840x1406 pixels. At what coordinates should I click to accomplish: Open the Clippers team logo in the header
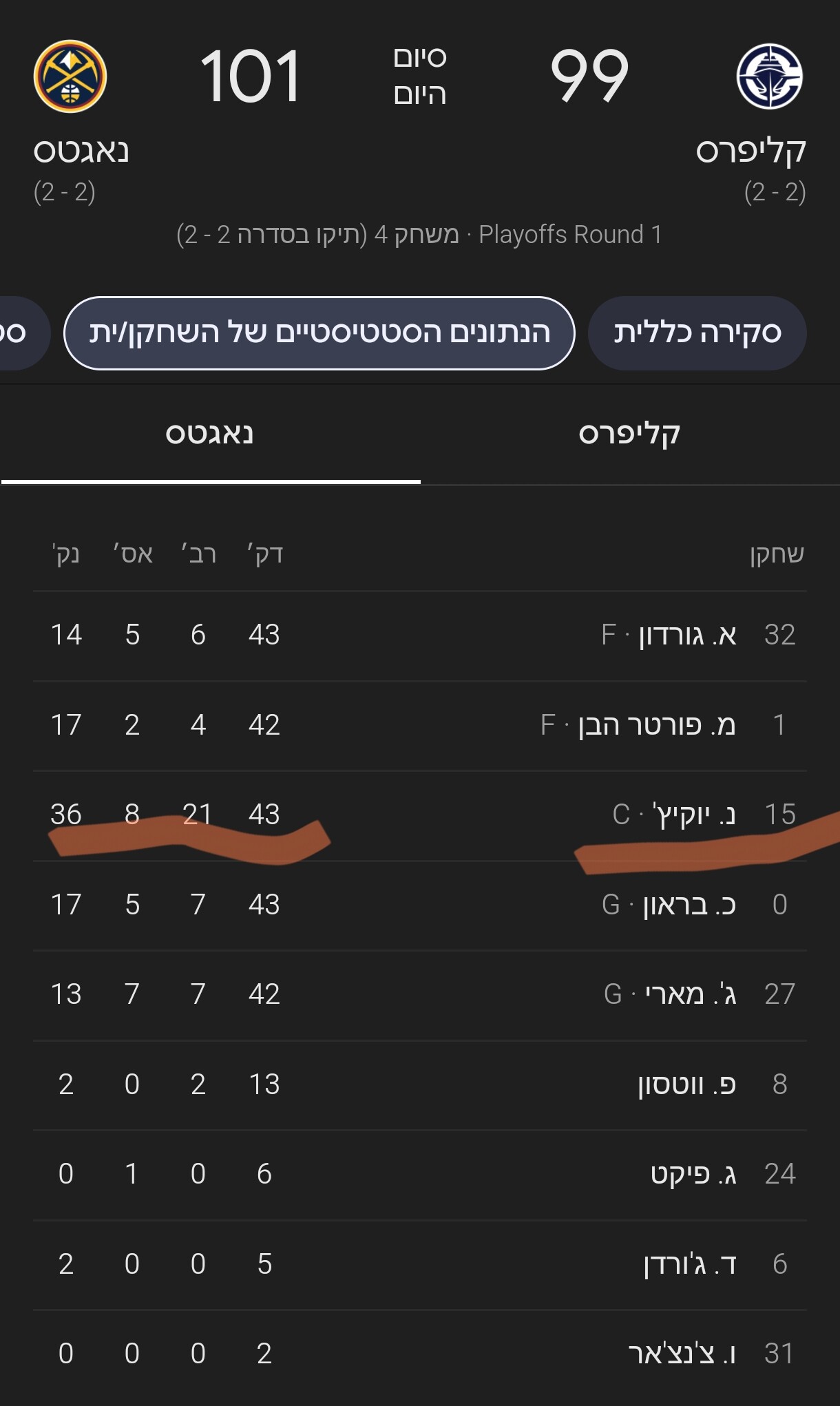[770, 76]
